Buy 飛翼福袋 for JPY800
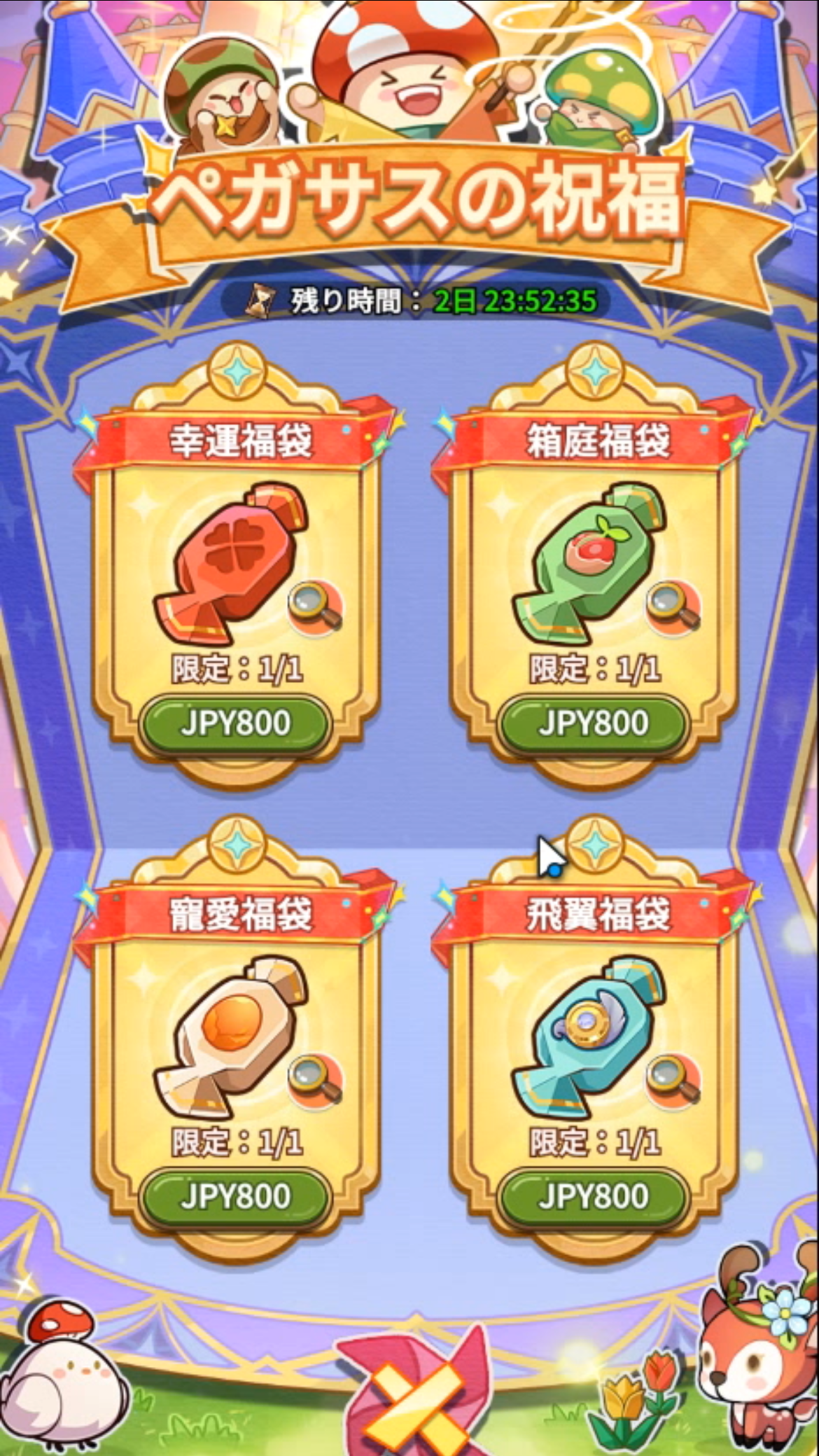 [x=593, y=1196]
